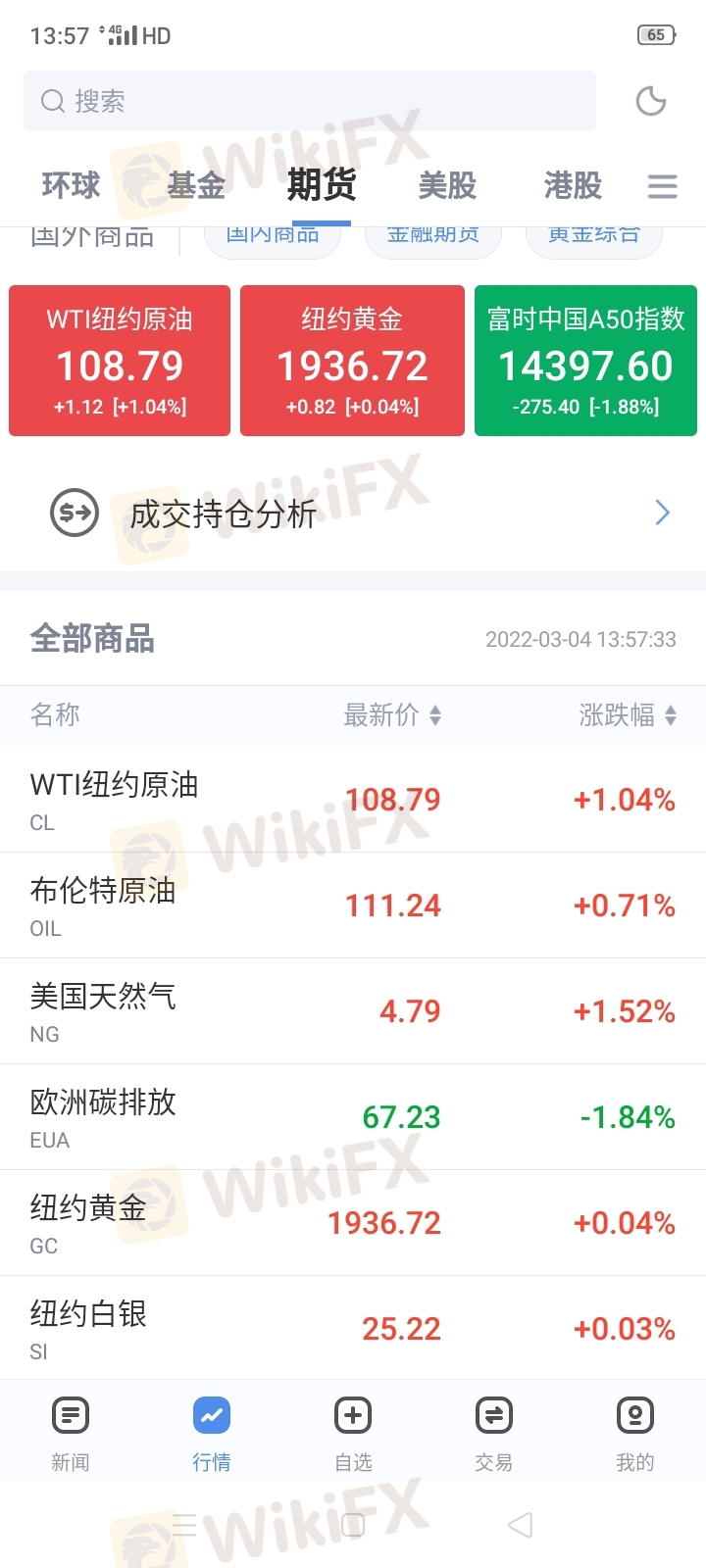Open the 布伦特原油 OIL row
Viewport: 706px width, 1568px height.
[x=353, y=906]
